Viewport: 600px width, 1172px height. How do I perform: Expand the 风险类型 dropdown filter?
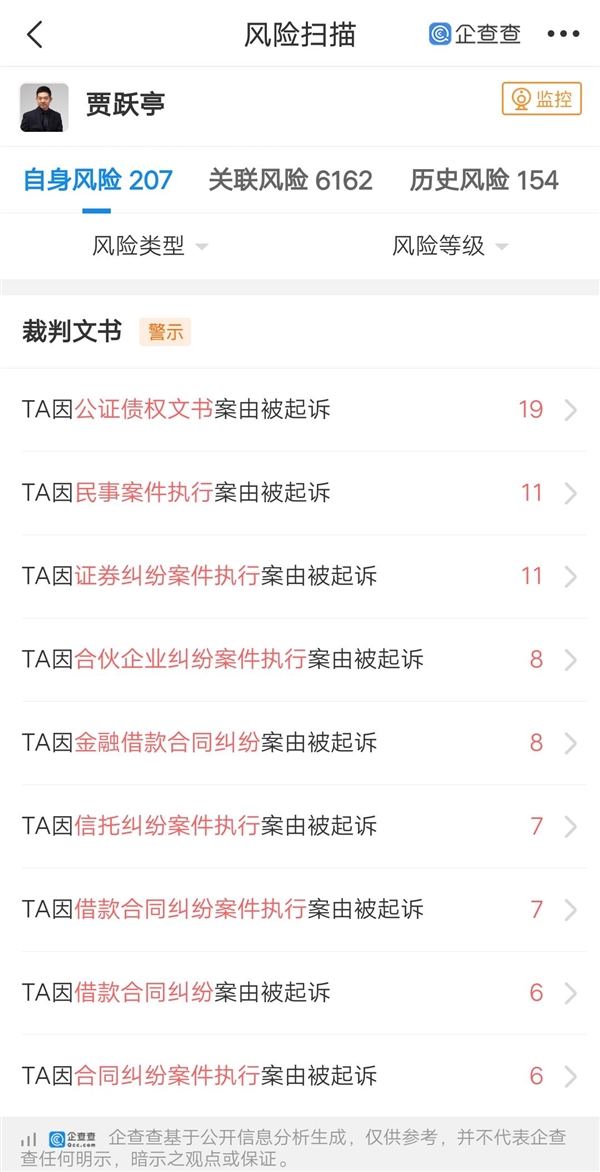click(x=150, y=246)
